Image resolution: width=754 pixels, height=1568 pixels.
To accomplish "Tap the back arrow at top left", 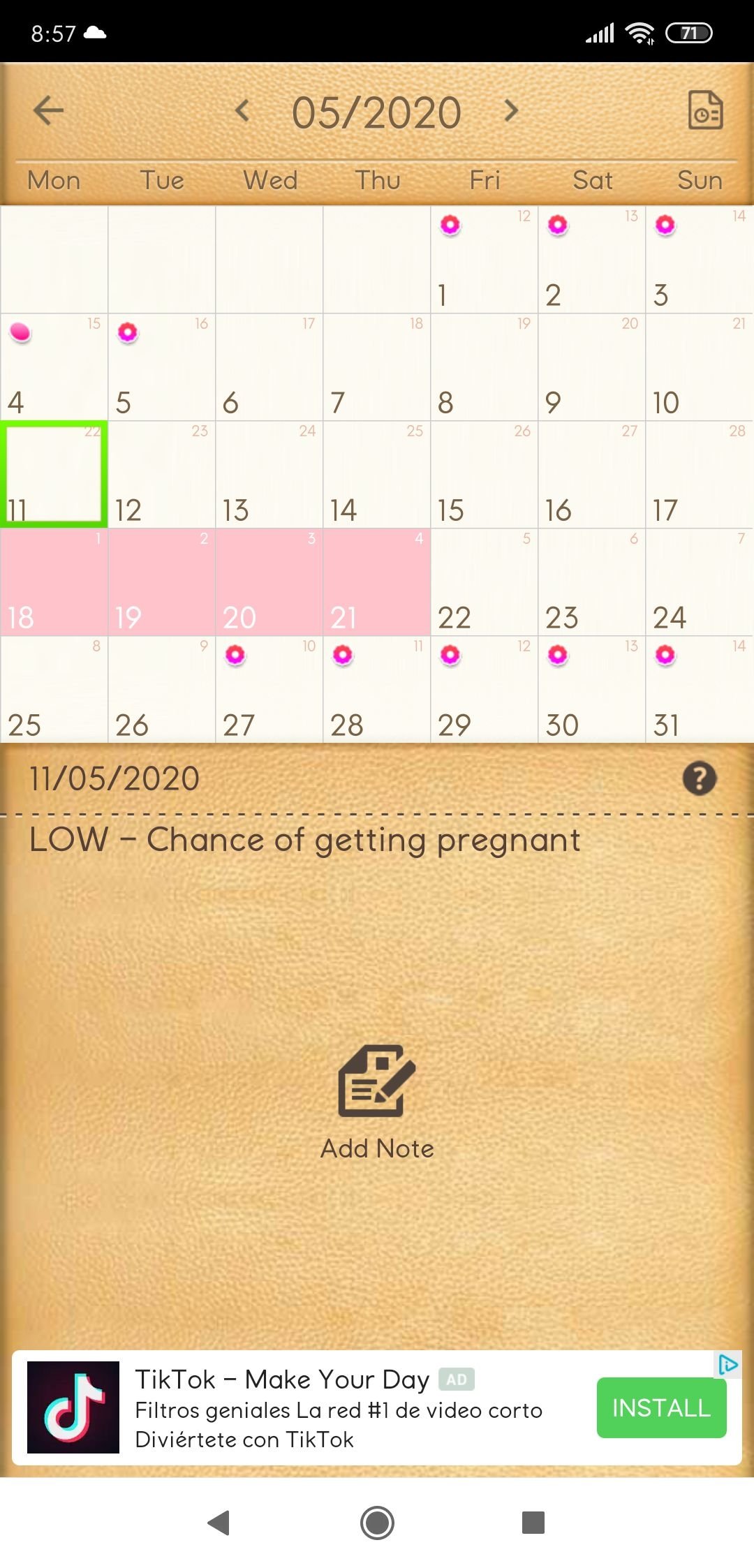I will [47, 110].
